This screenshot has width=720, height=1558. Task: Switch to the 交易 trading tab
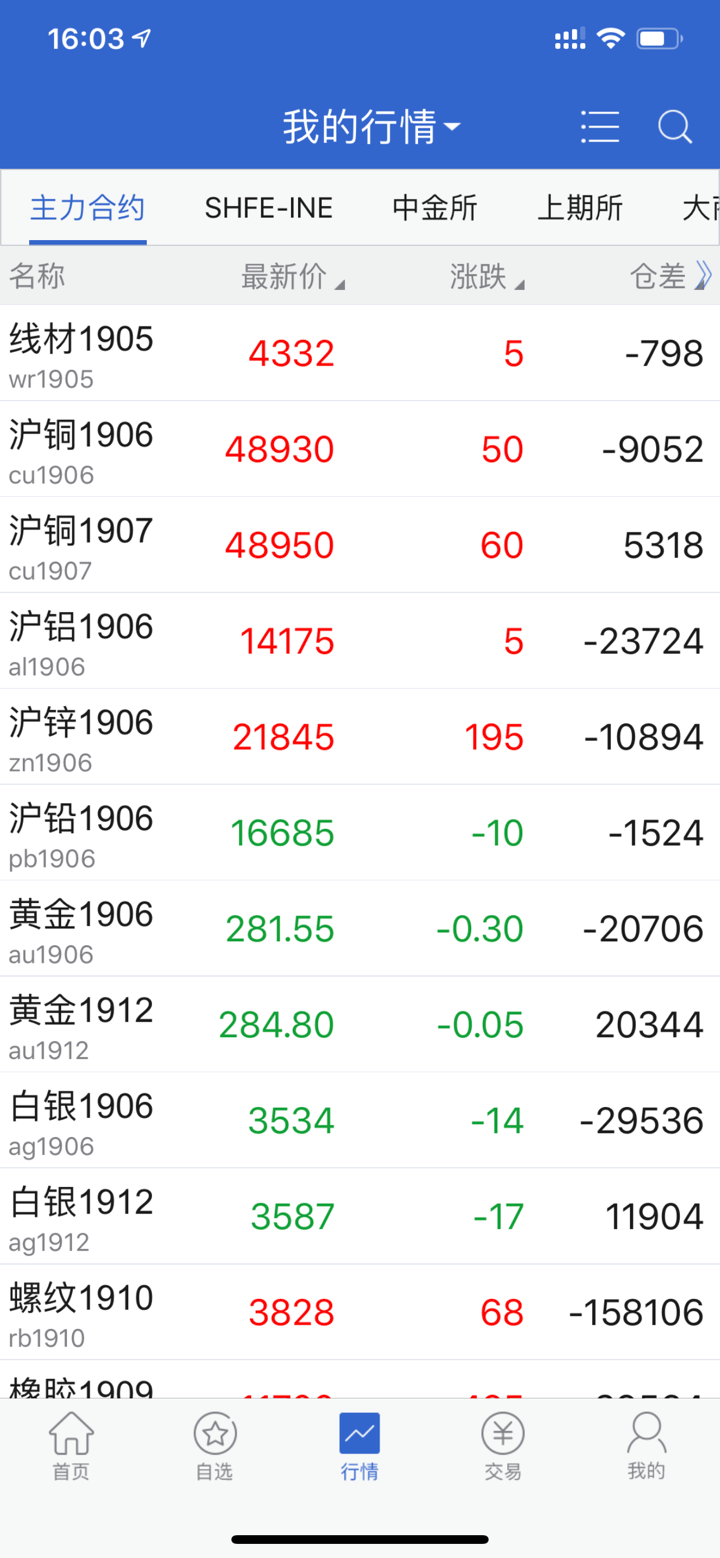point(503,1446)
